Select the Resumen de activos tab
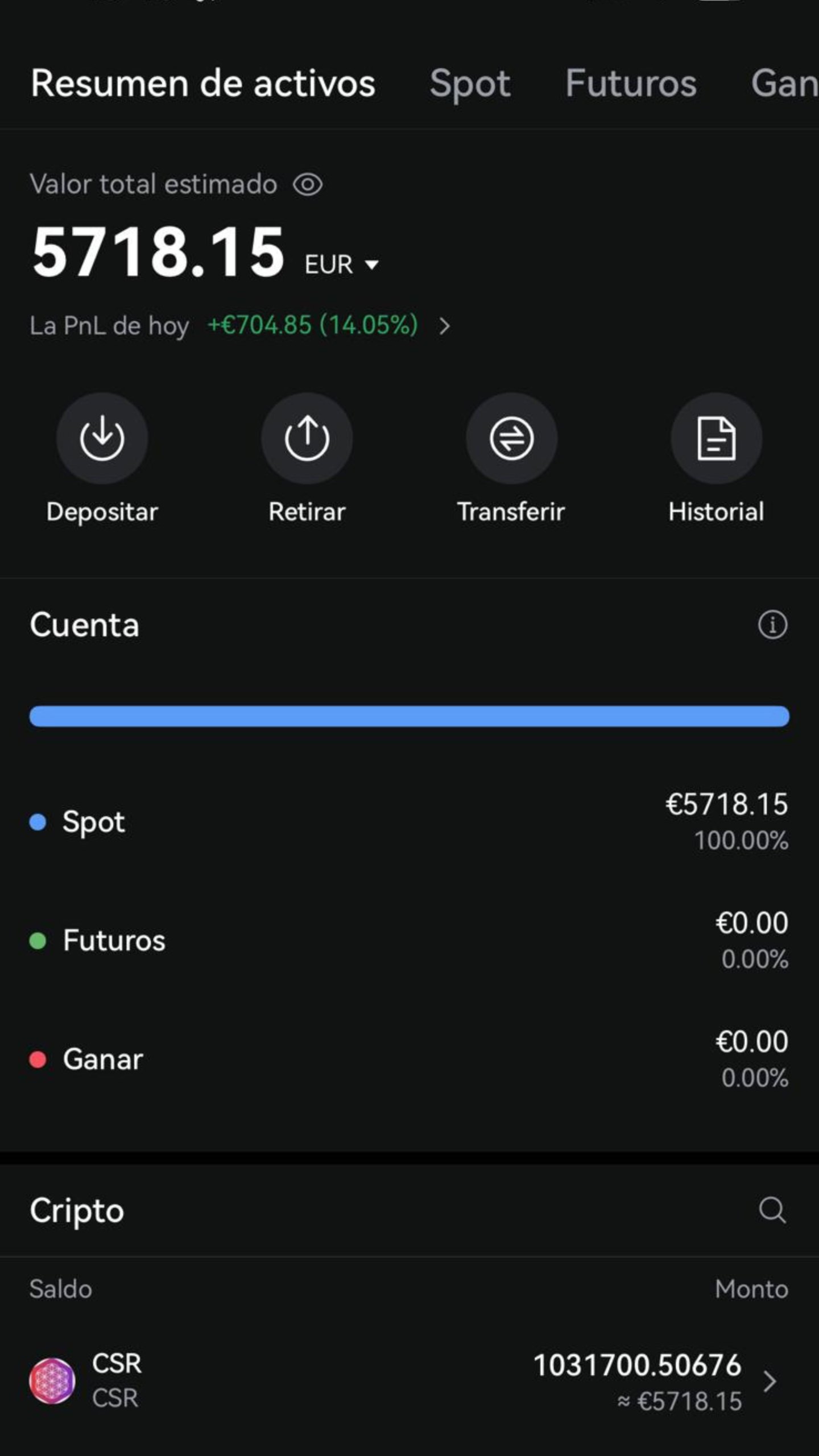The height and width of the screenshot is (1456, 819). [x=203, y=84]
